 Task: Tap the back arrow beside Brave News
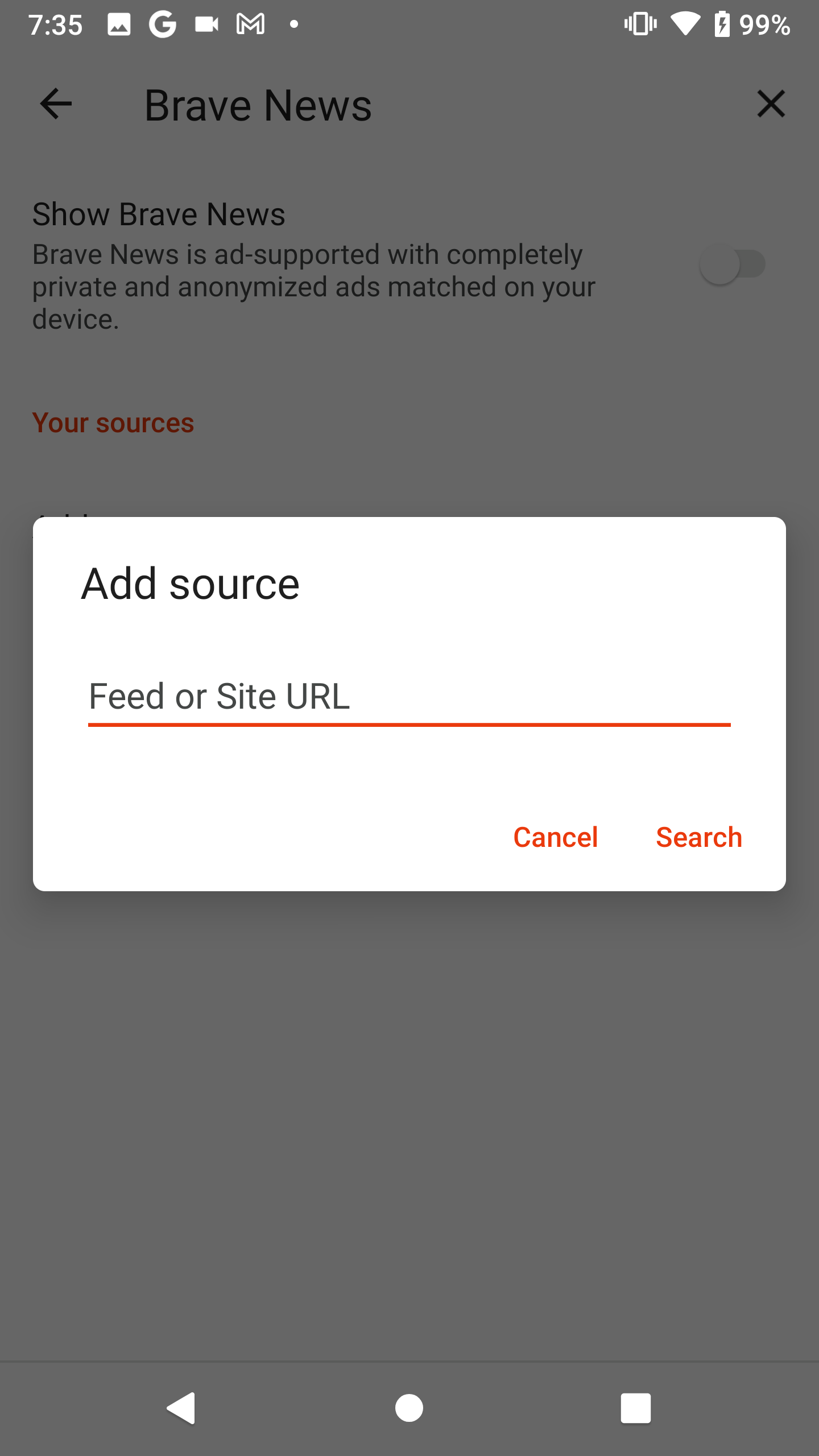55,104
